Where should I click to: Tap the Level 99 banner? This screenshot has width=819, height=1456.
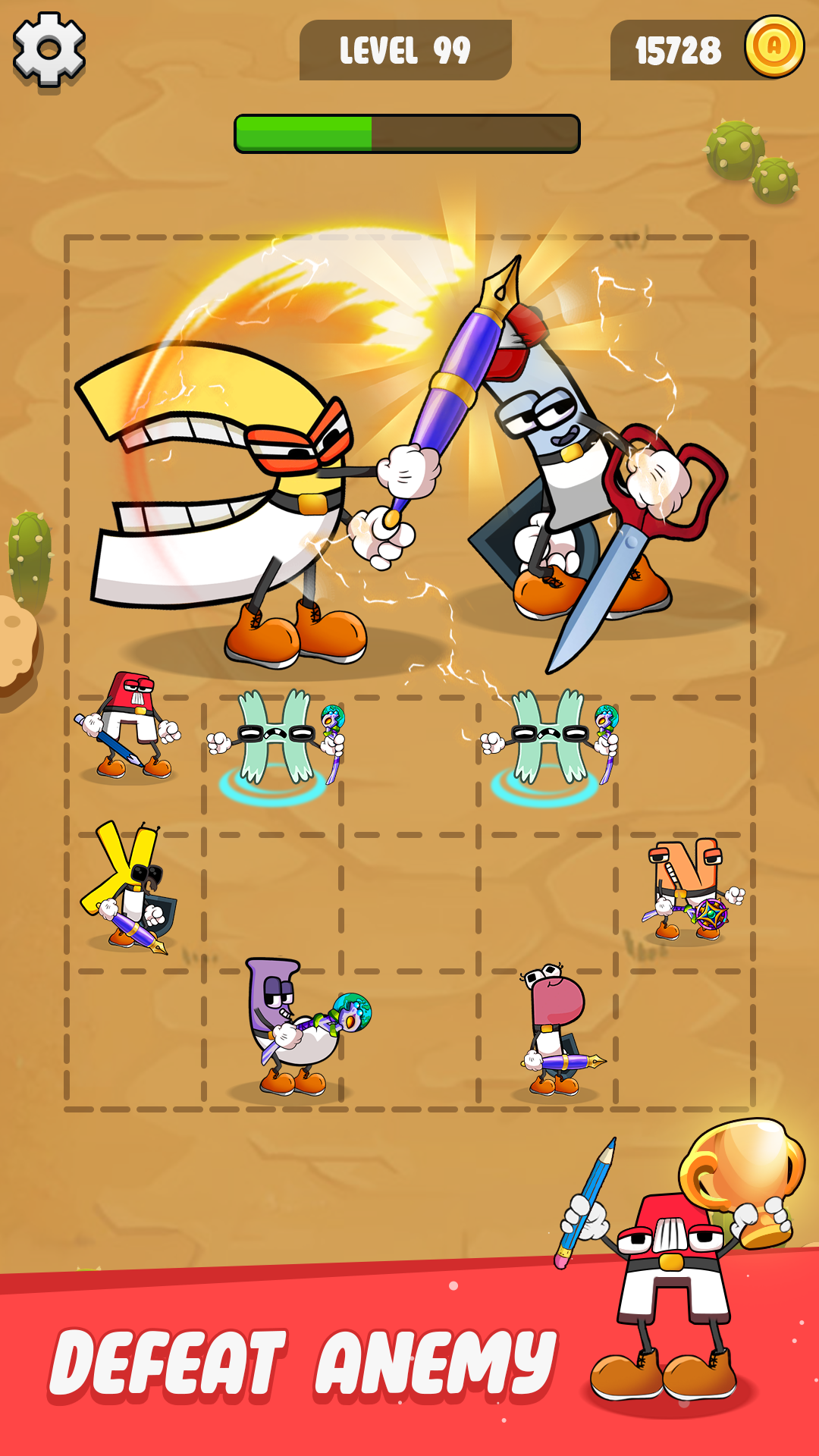click(x=408, y=49)
